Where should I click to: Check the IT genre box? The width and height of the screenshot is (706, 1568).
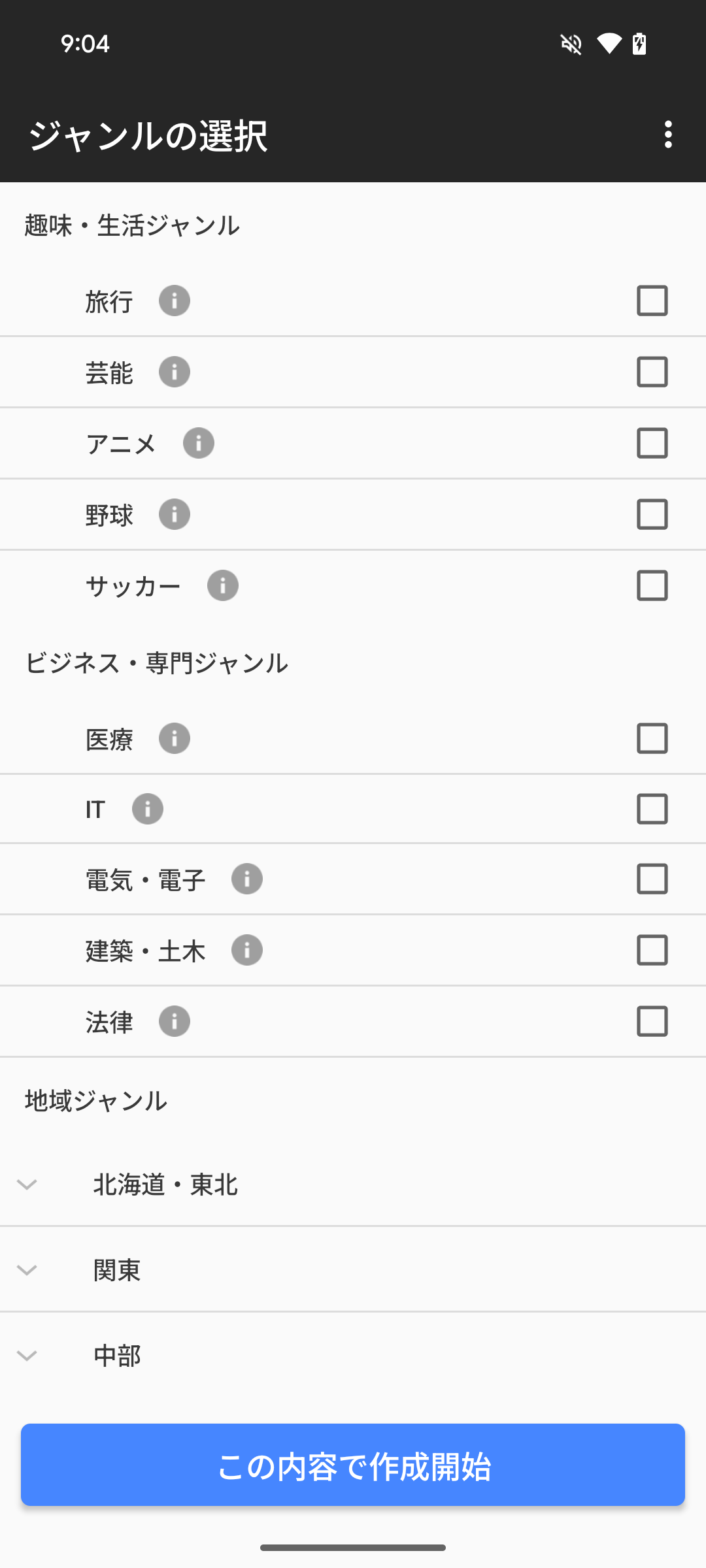pos(652,809)
